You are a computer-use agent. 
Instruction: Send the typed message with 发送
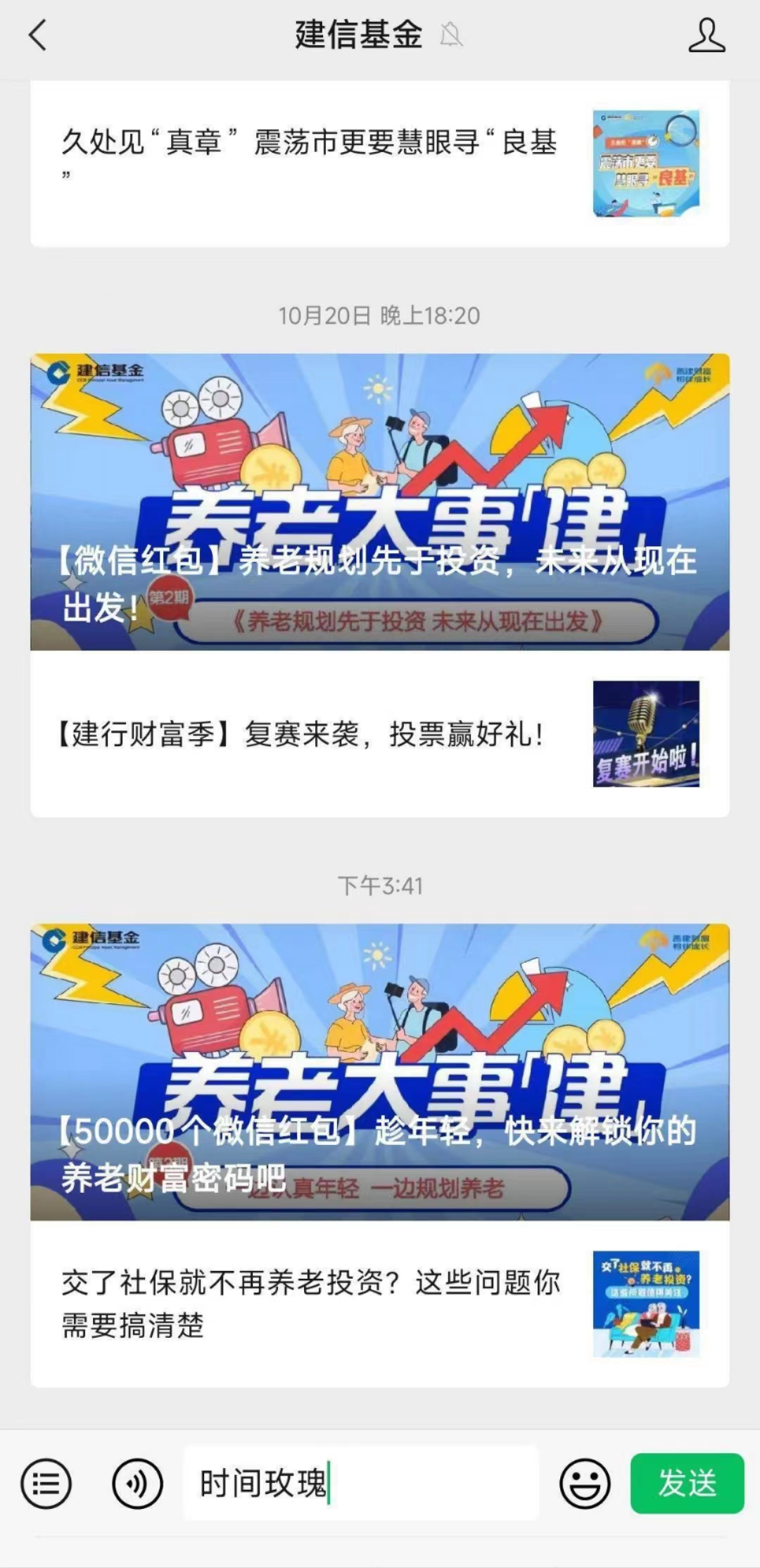686,1484
